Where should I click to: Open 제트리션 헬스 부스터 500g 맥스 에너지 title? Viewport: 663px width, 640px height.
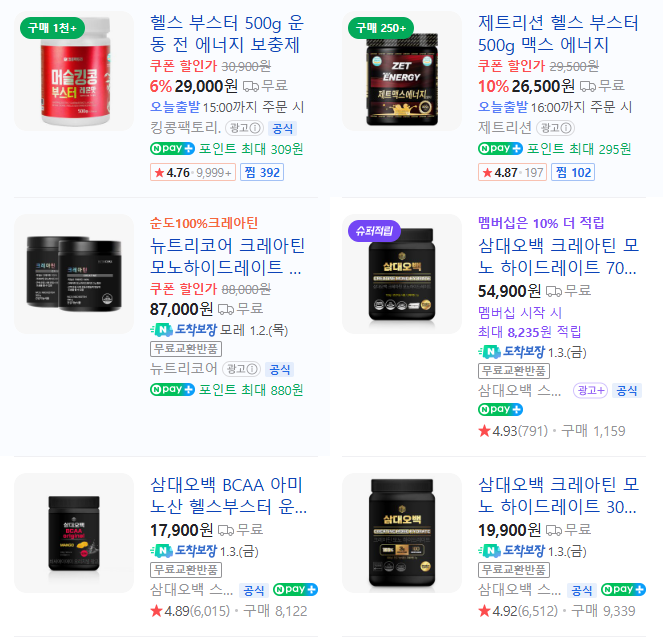pyautogui.click(x=557, y=33)
